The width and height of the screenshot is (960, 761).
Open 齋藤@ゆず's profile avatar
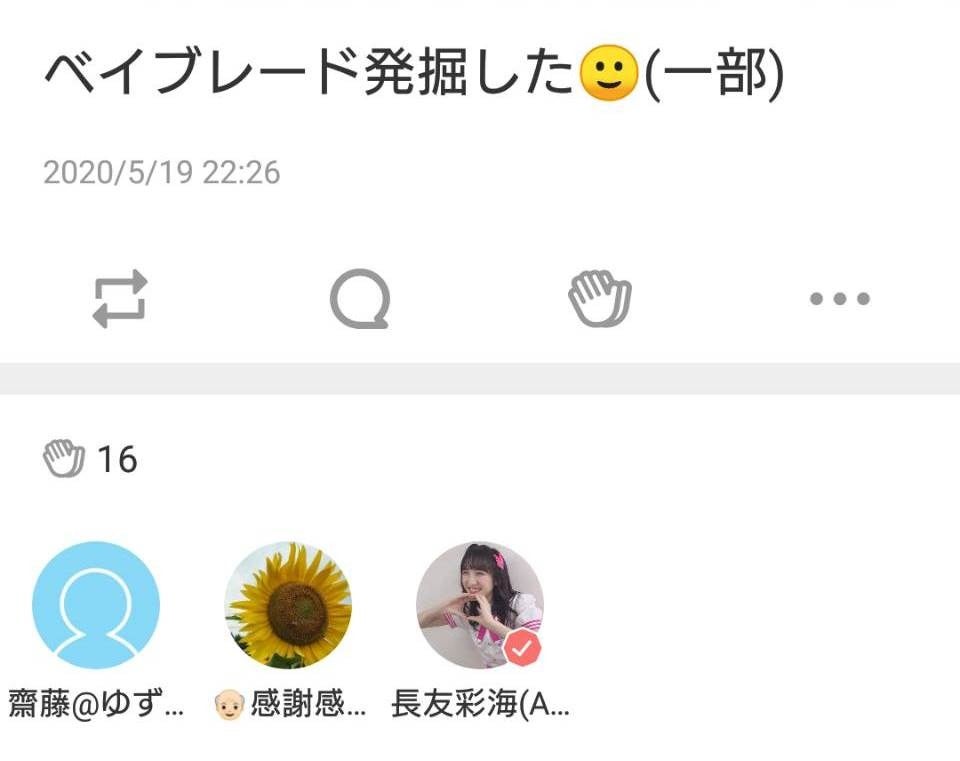tap(96, 605)
